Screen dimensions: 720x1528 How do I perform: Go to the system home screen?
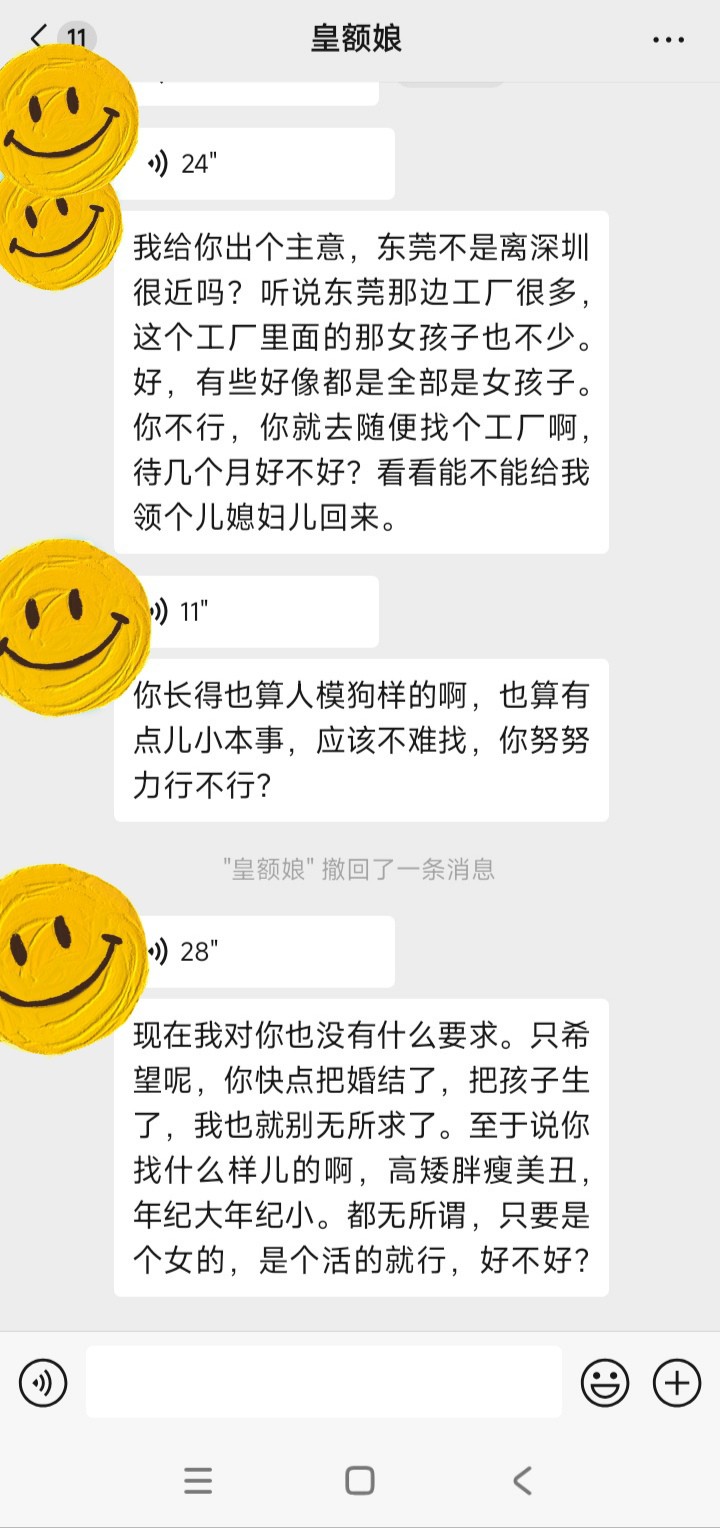[x=360, y=1480]
